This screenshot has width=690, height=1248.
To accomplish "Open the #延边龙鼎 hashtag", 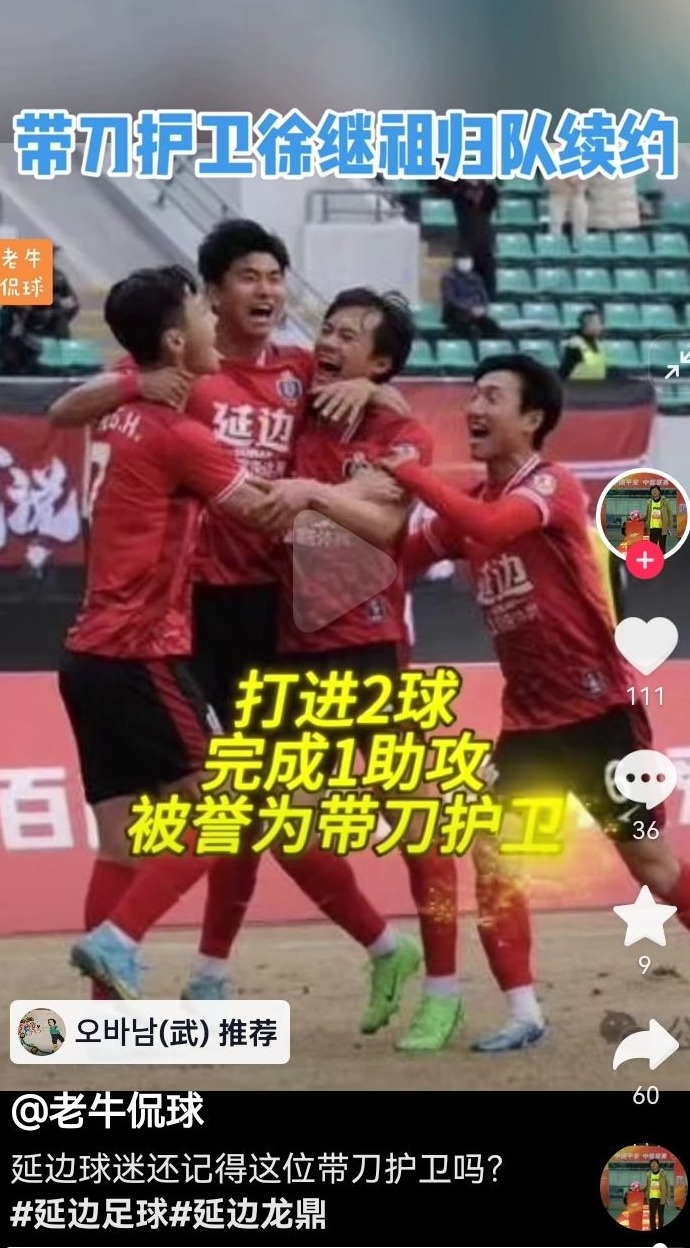I will 248,1214.
